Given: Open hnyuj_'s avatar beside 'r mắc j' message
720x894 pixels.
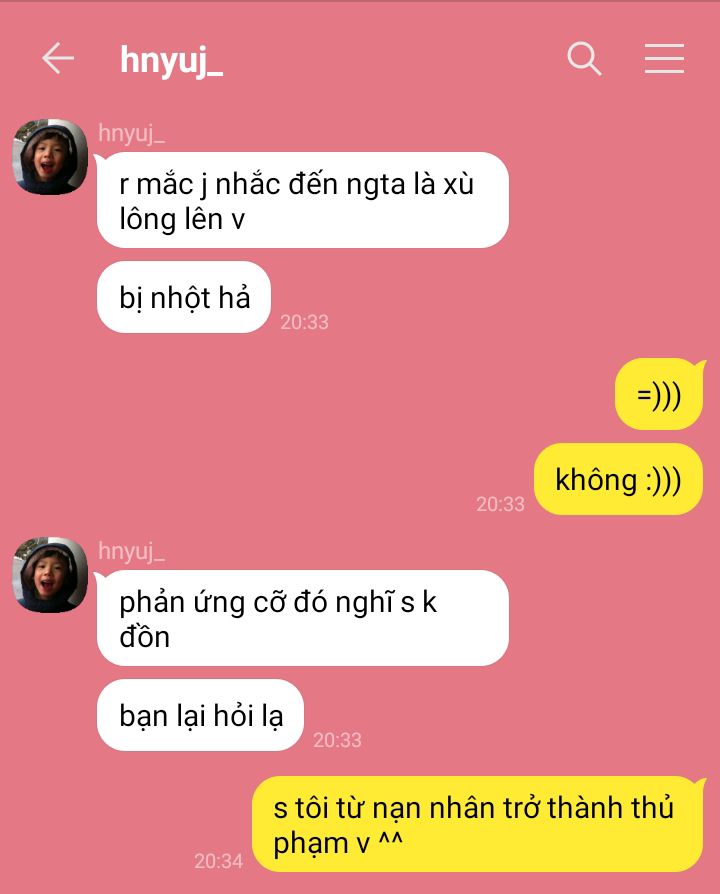Looking at the screenshot, I should 50,157.
